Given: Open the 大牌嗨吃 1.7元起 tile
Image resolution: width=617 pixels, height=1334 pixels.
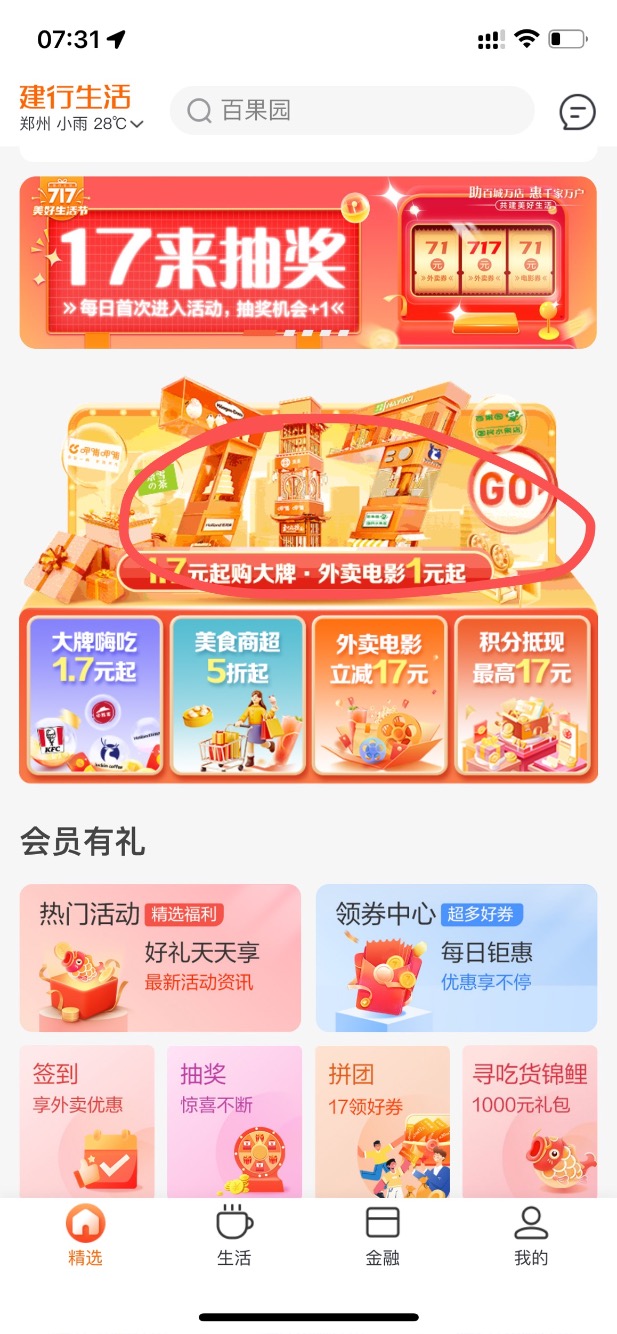Looking at the screenshot, I should 95,695.
